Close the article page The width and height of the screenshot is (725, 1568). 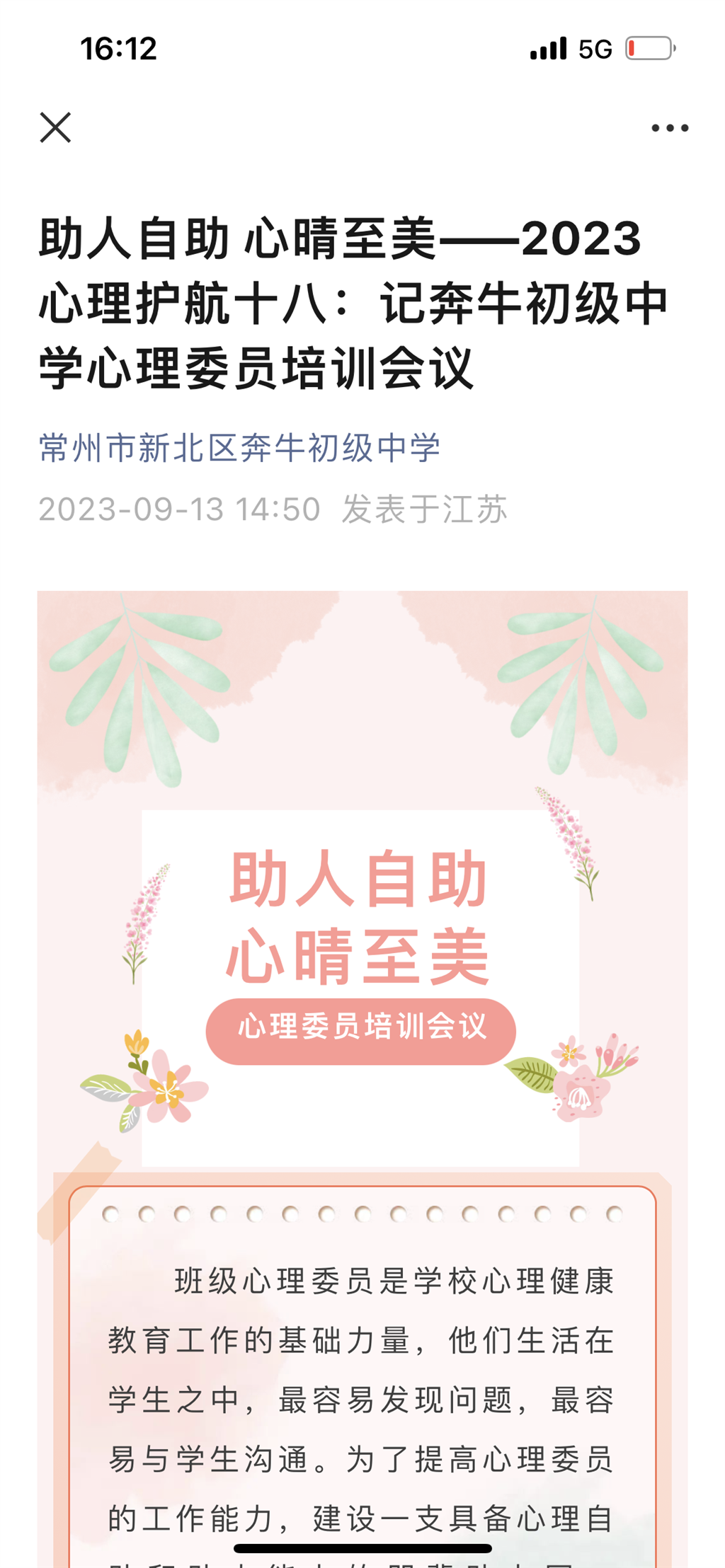coord(55,128)
